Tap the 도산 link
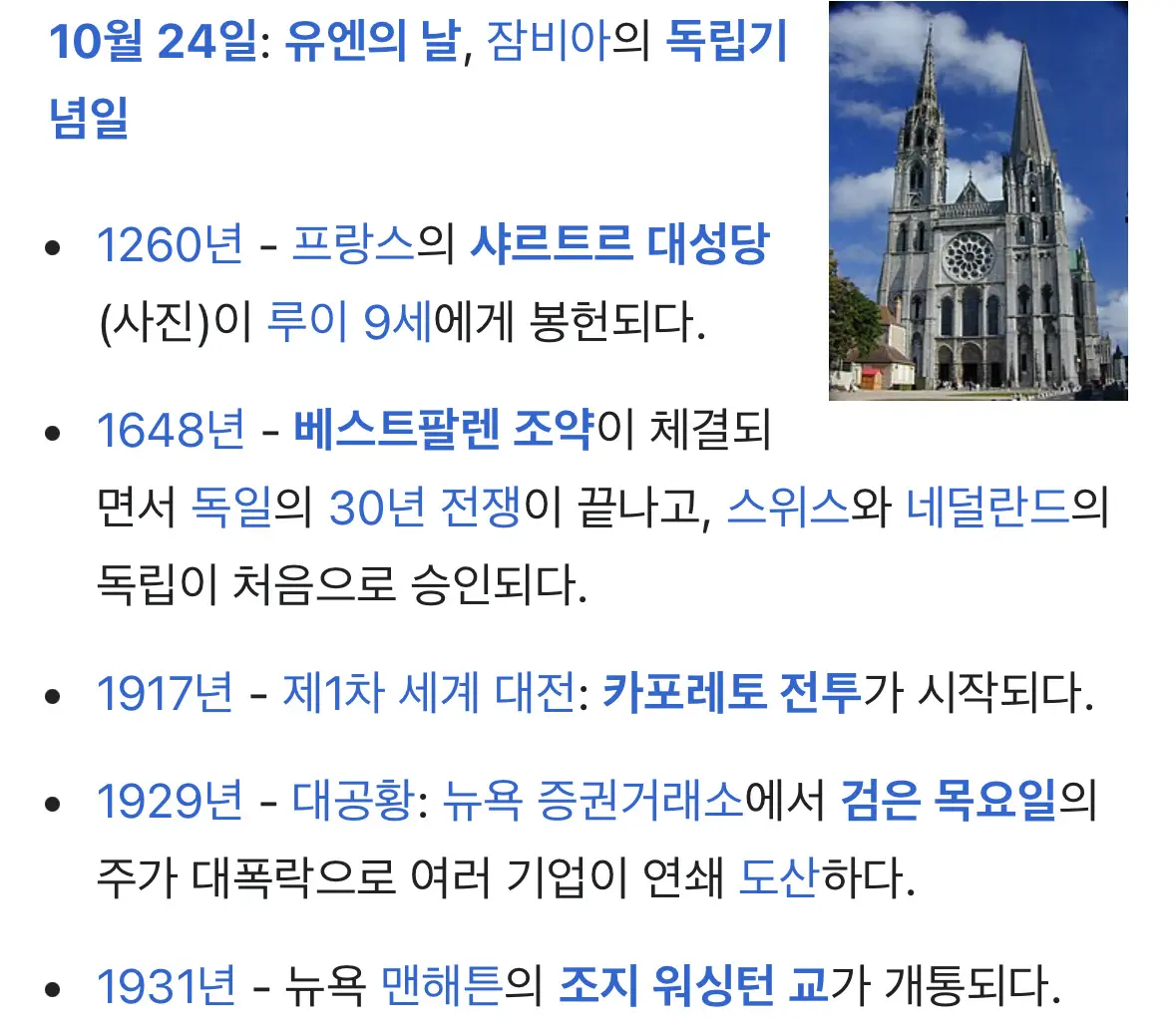1176x1030 pixels. pos(779,877)
